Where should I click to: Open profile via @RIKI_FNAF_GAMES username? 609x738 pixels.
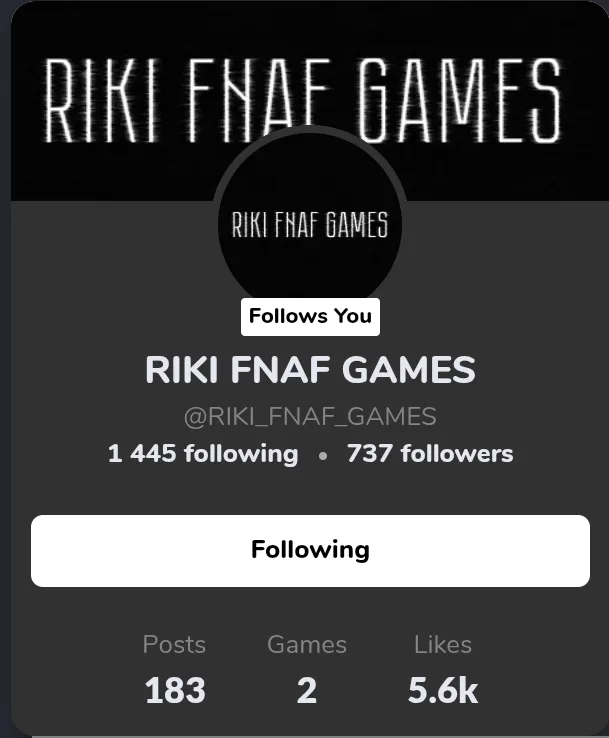(309, 416)
